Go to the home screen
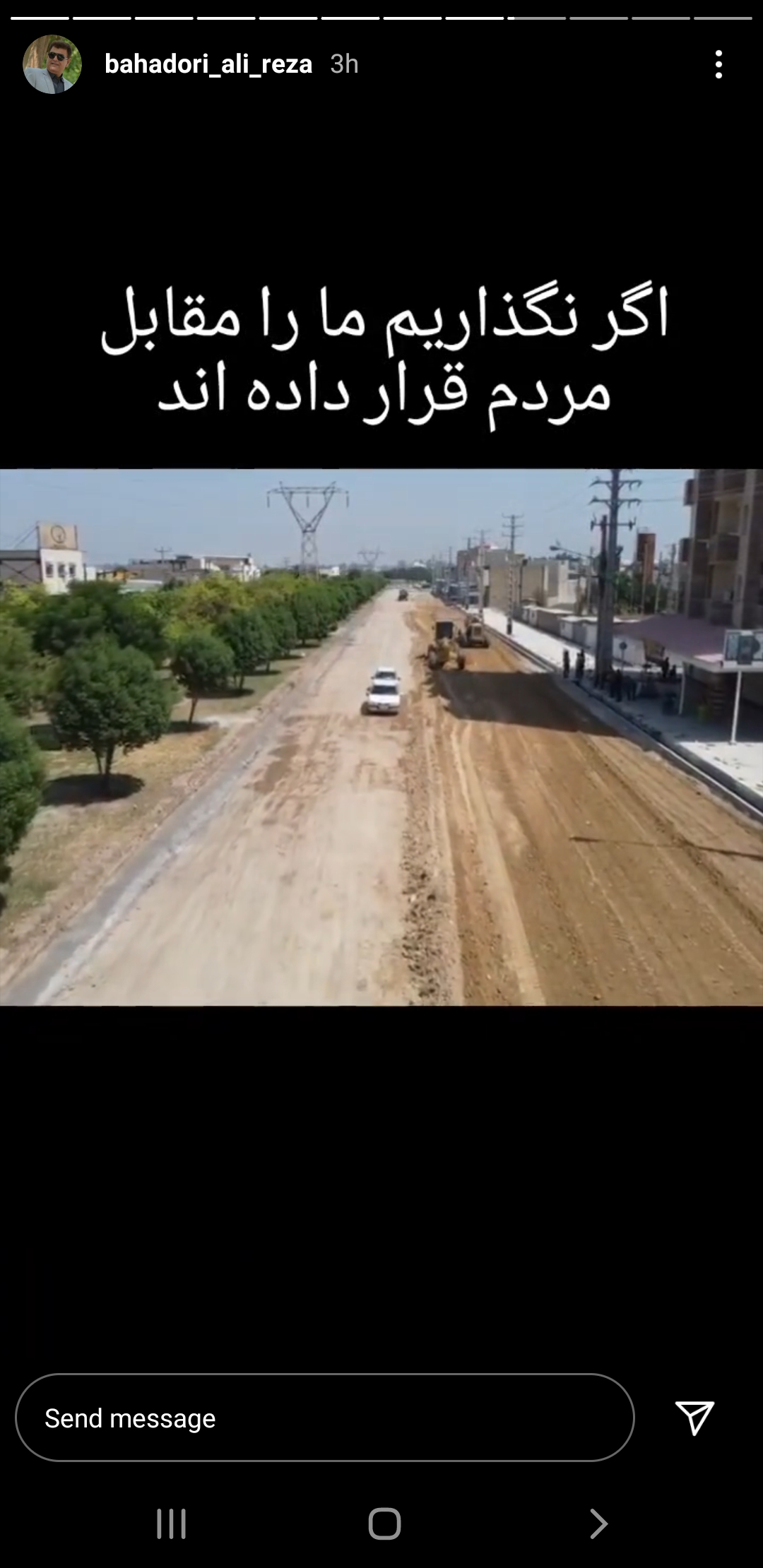Screen dimensions: 763x1568 (384, 1524)
